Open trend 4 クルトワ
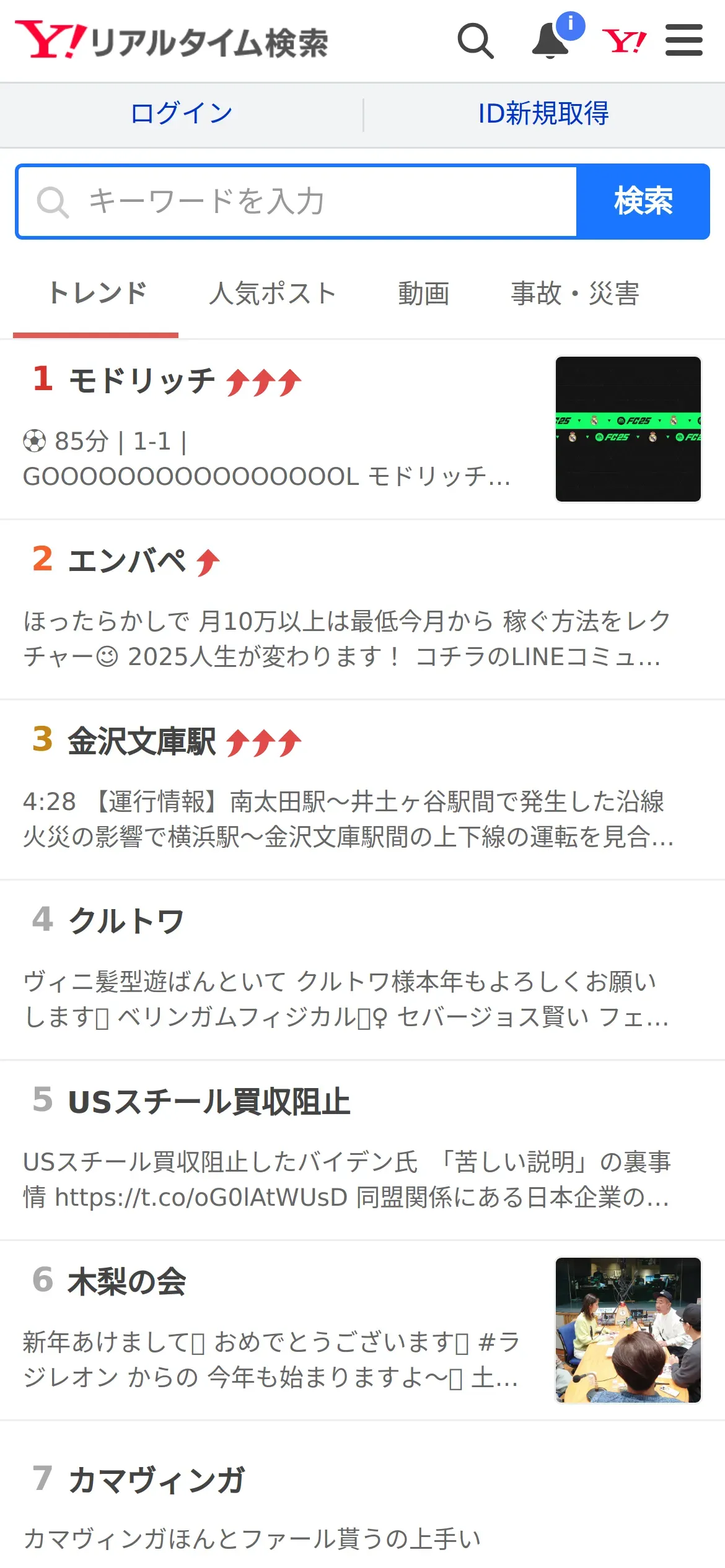The height and width of the screenshot is (1568, 725). [x=362, y=970]
